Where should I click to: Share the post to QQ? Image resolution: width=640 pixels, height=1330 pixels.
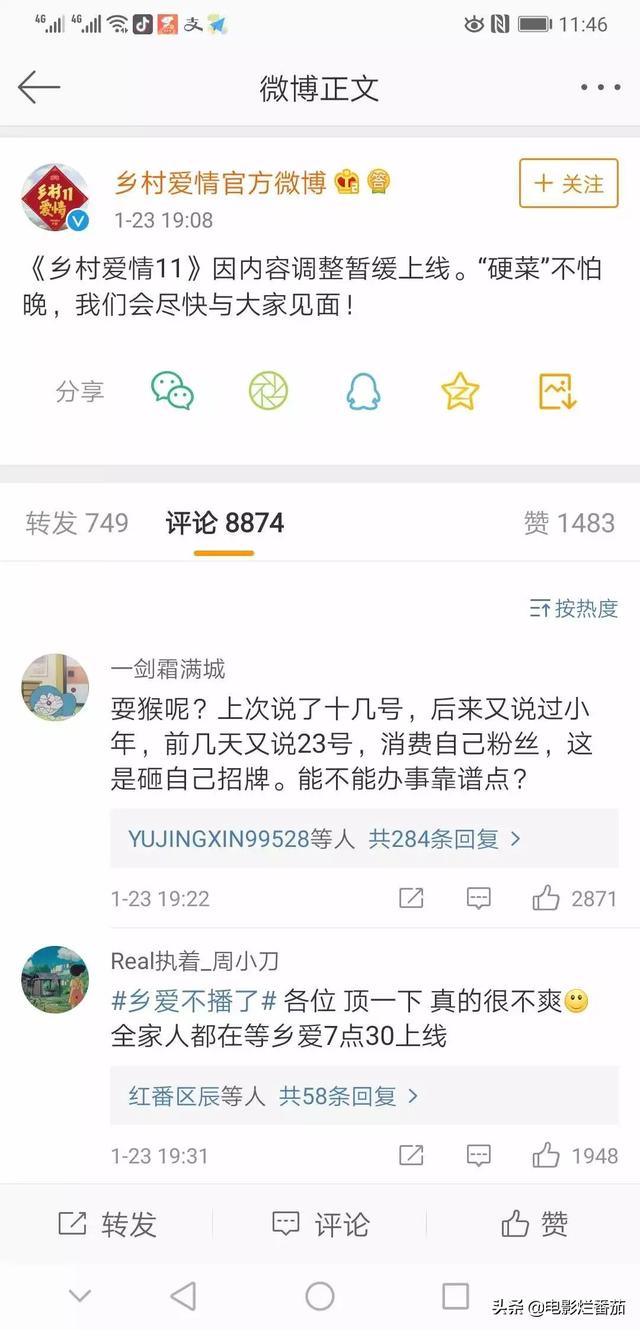[x=364, y=391]
